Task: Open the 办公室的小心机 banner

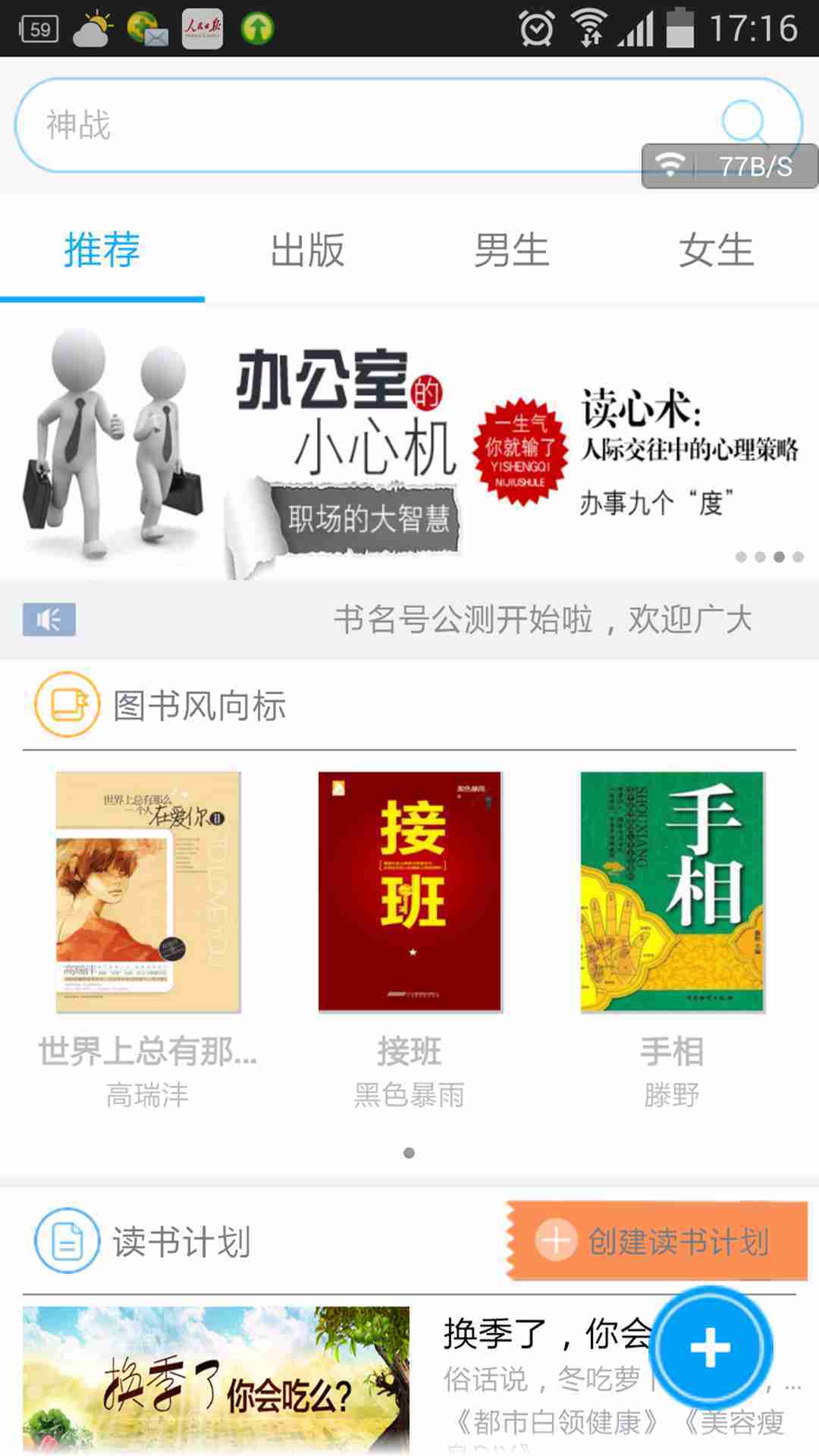Action: [409, 444]
